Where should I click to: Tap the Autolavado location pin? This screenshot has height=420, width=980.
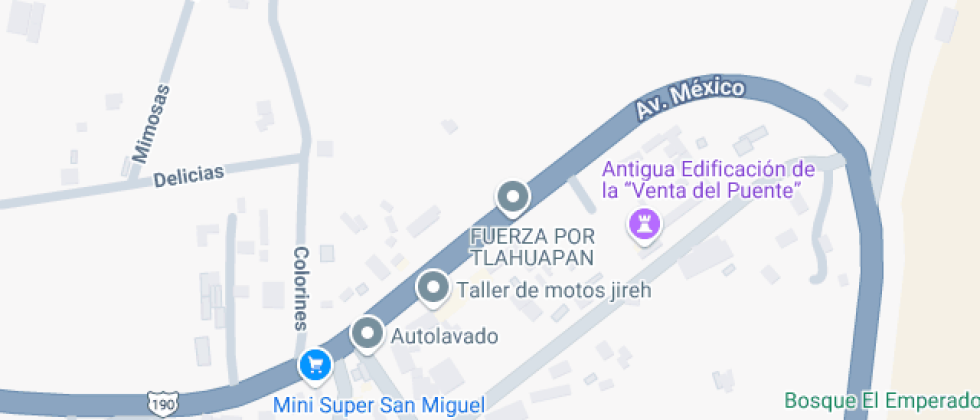(367, 334)
